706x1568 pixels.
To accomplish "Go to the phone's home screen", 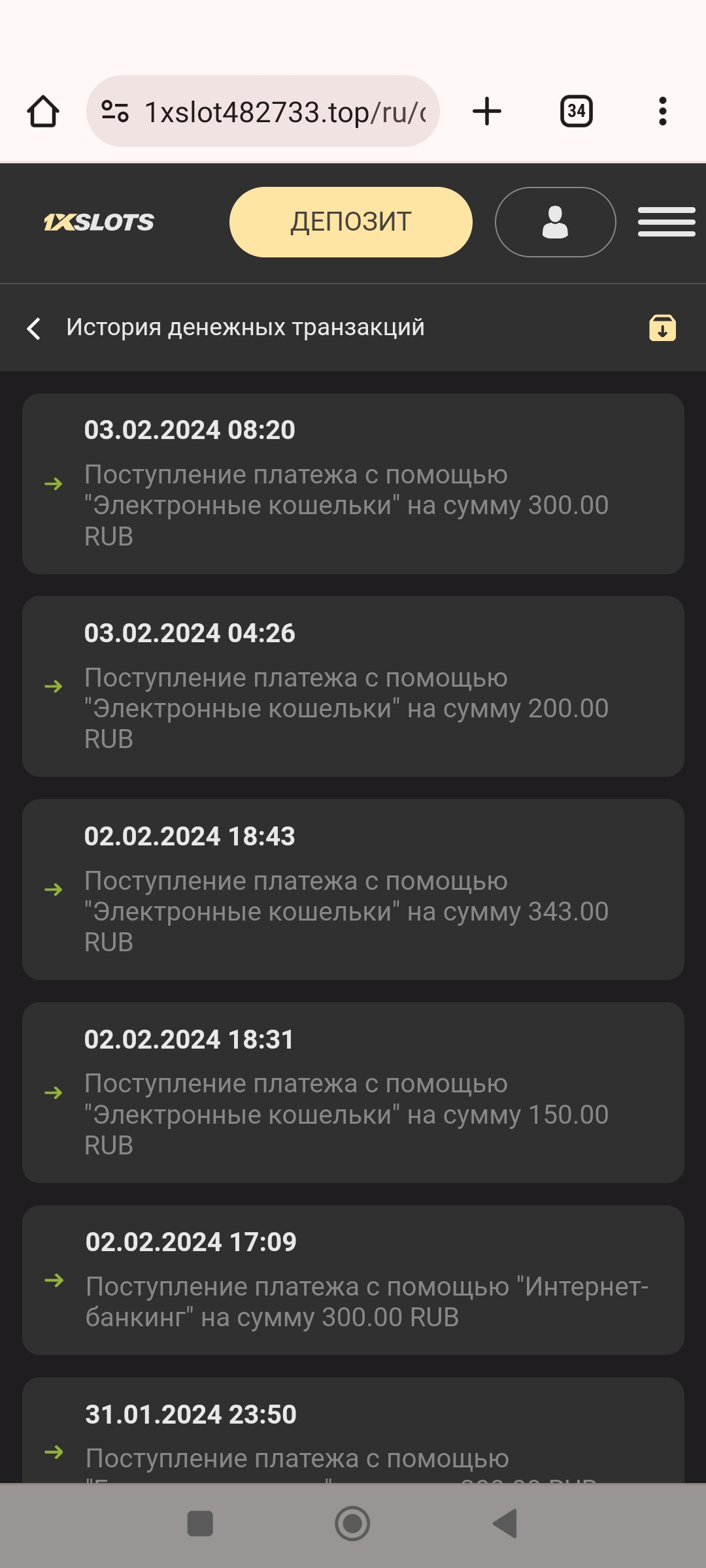I will [x=352, y=1524].
